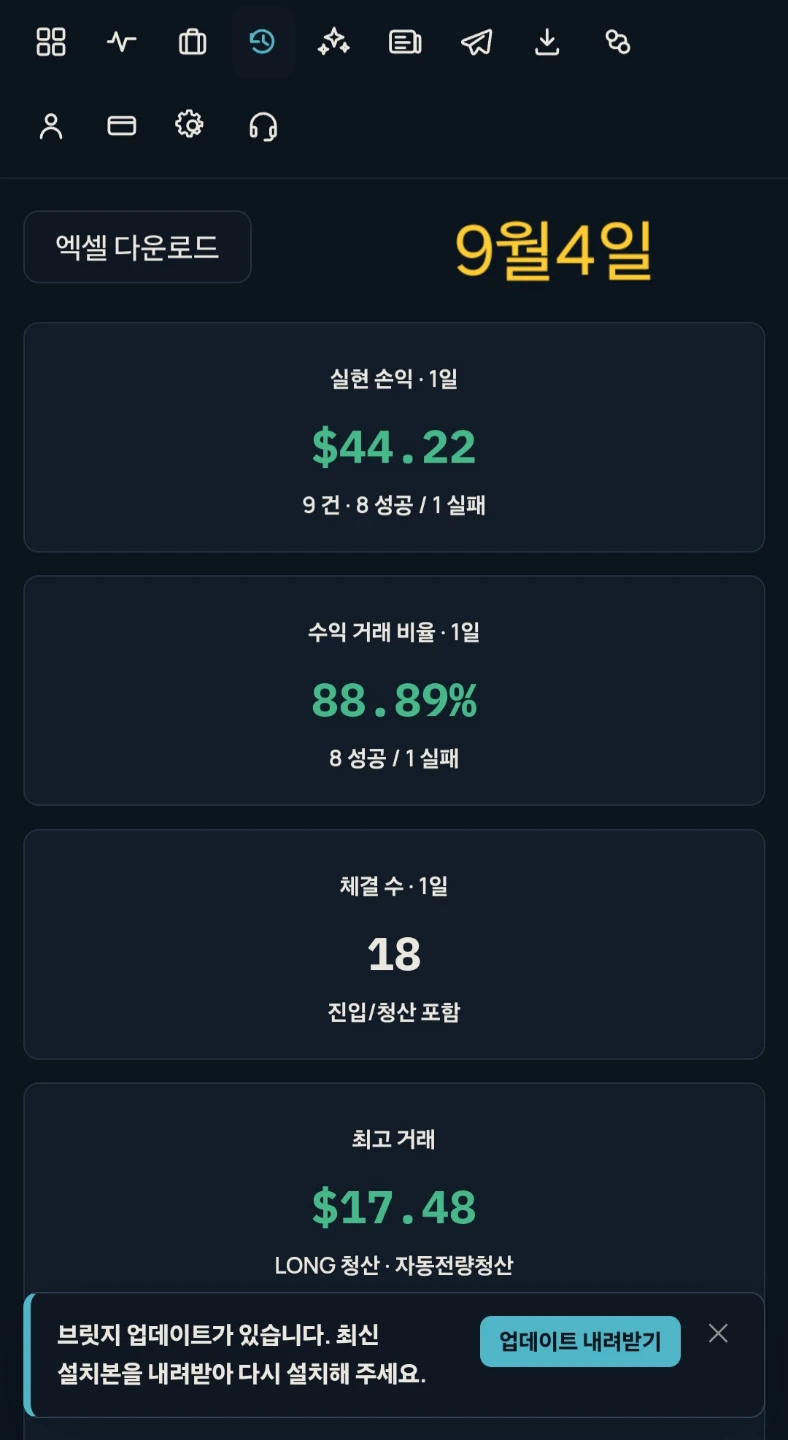The height and width of the screenshot is (1440, 788).
Task: Open the support headset icon
Action: click(263, 126)
